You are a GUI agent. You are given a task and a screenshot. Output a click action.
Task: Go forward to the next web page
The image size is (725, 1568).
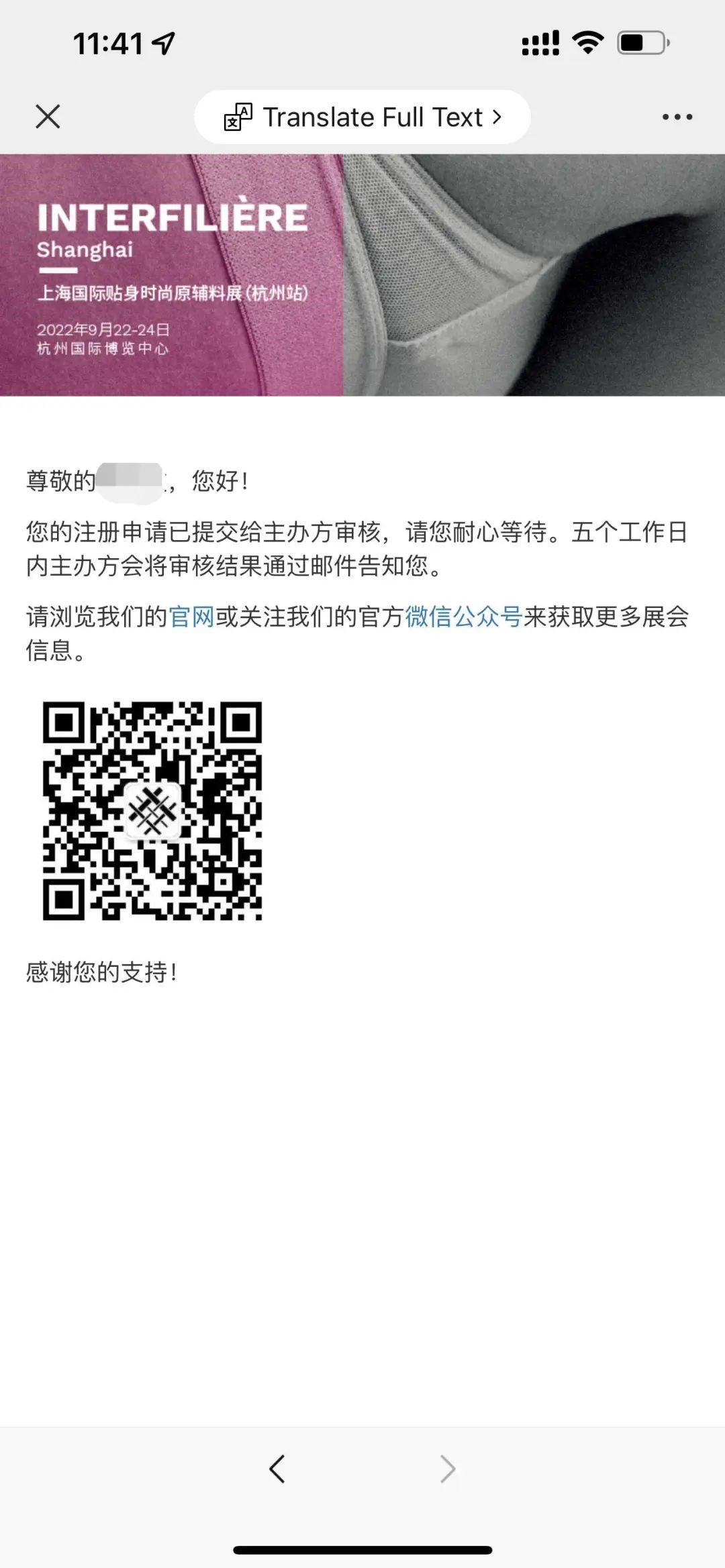(x=447, y=1469)
